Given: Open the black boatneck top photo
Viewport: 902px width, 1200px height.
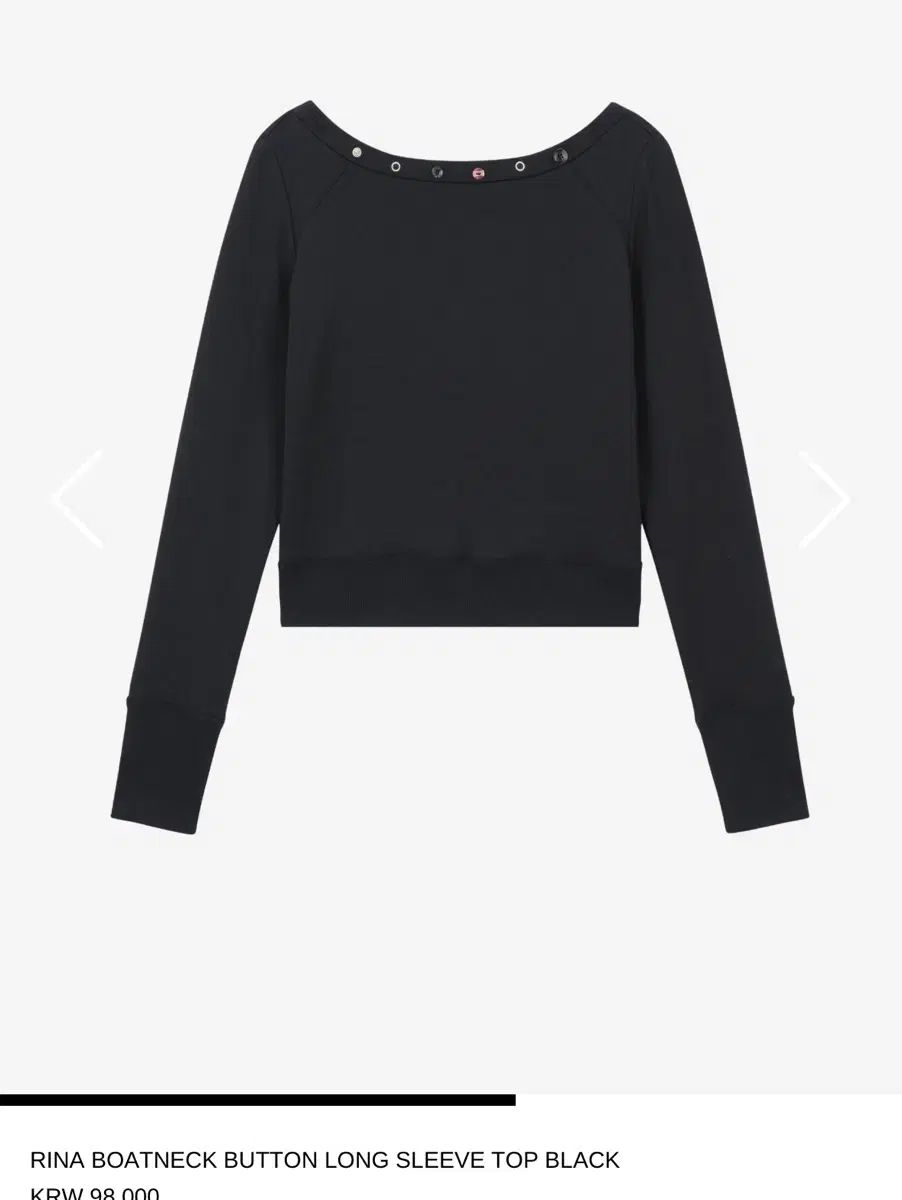Looking at the screenshot, I should tap(457, 400).
